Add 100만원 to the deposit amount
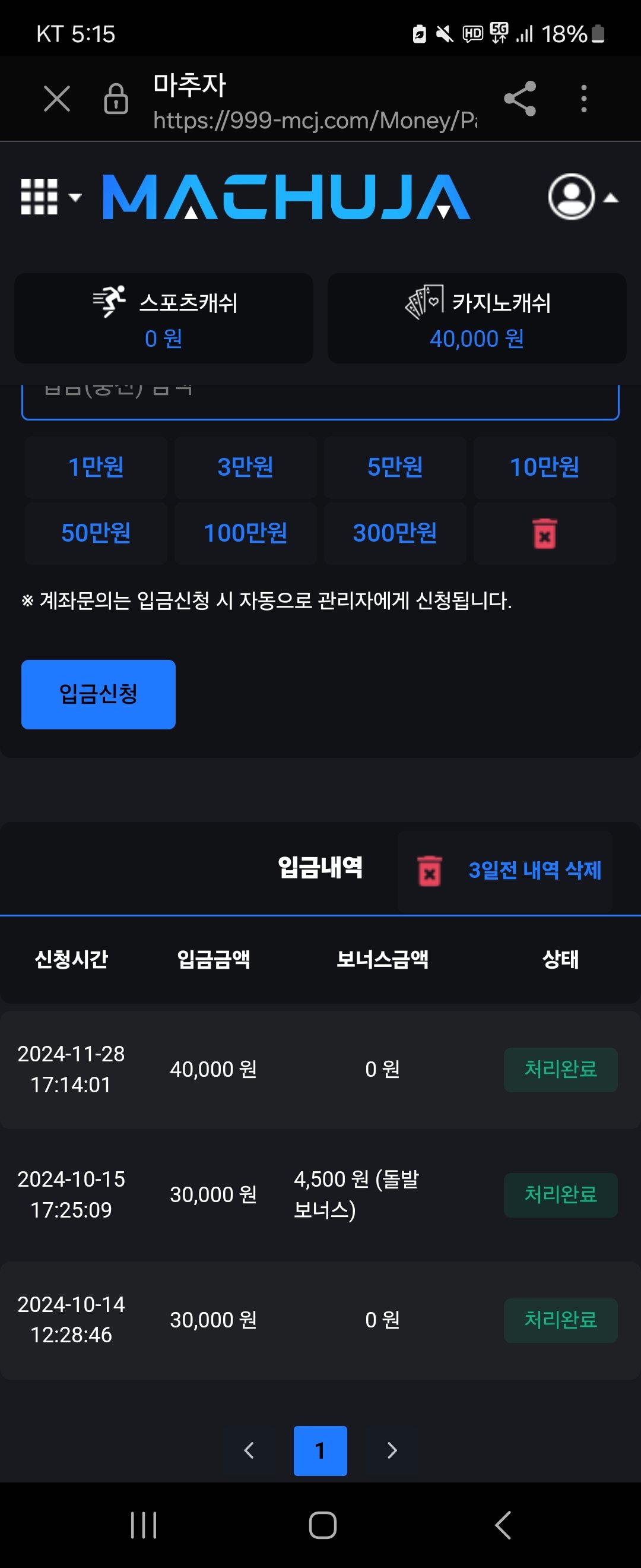 [245, 533]
